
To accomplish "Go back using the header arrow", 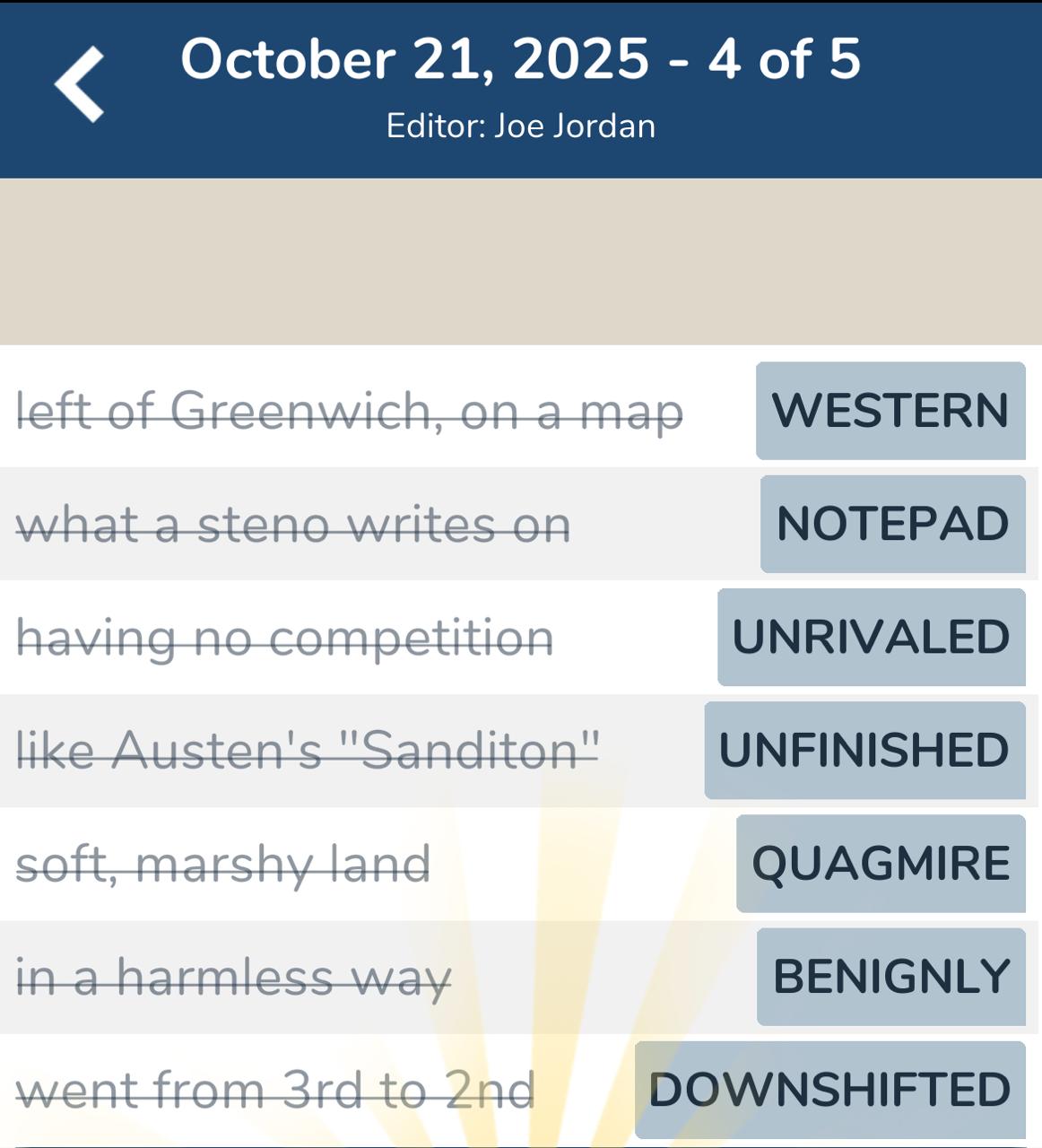I will pos(80,84).
